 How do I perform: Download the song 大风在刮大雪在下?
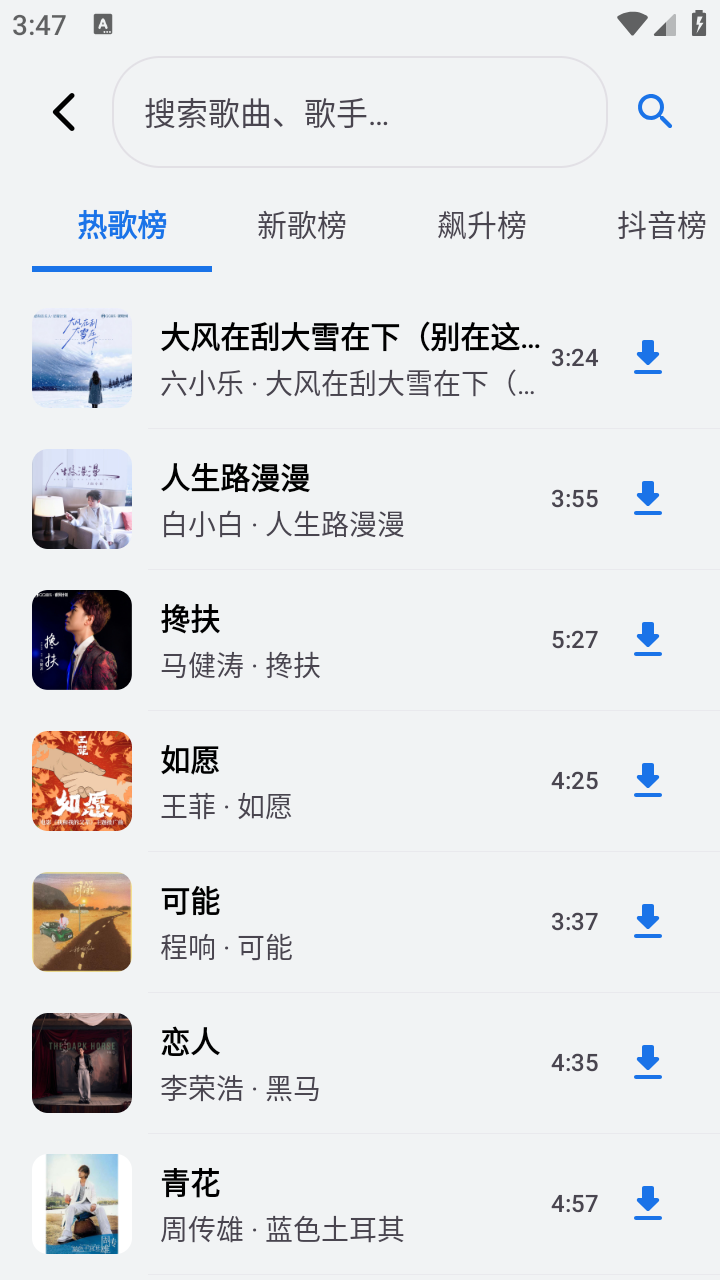pos(647,357)
